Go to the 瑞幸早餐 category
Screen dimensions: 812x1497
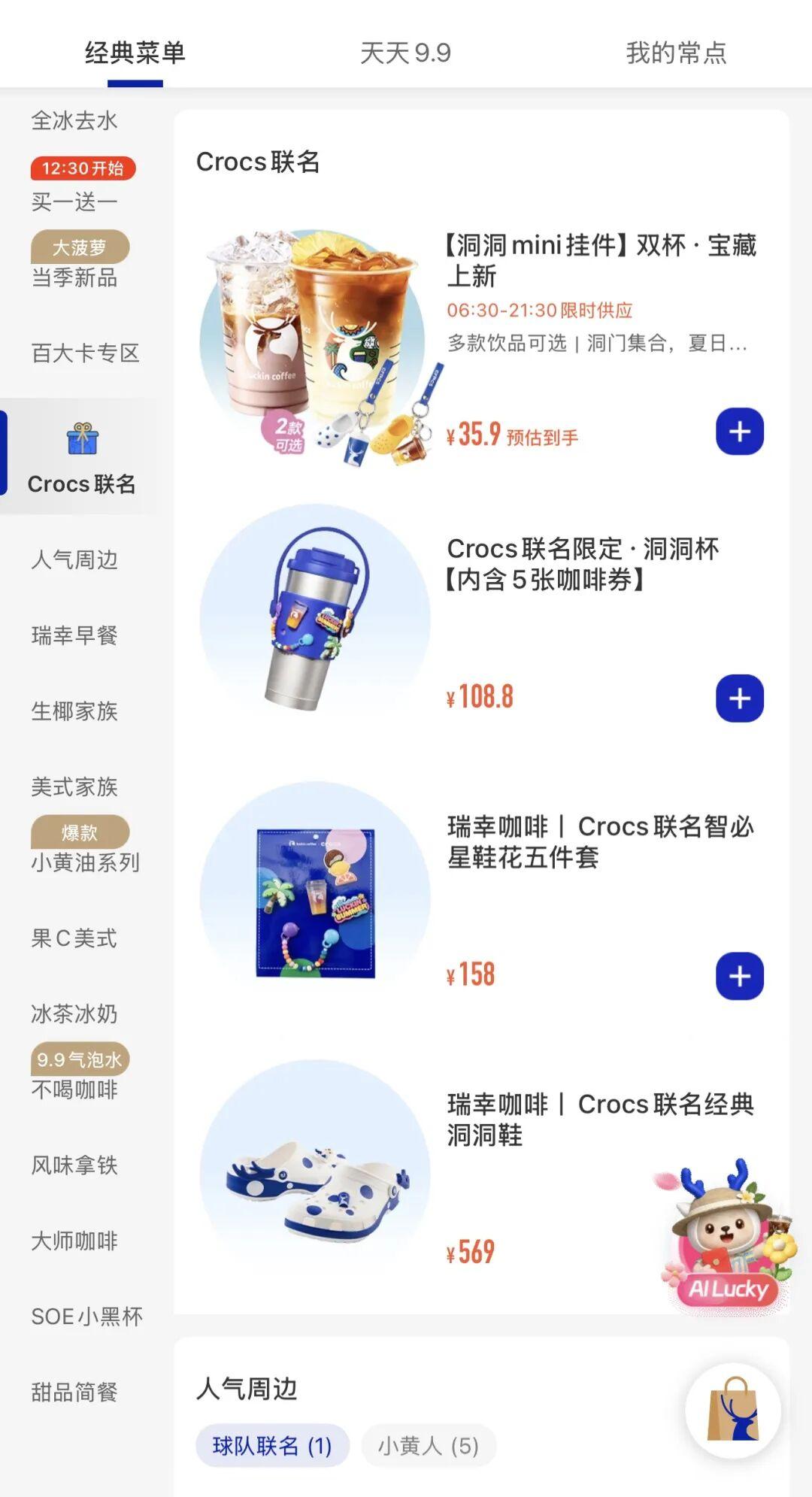coord(74,635)
